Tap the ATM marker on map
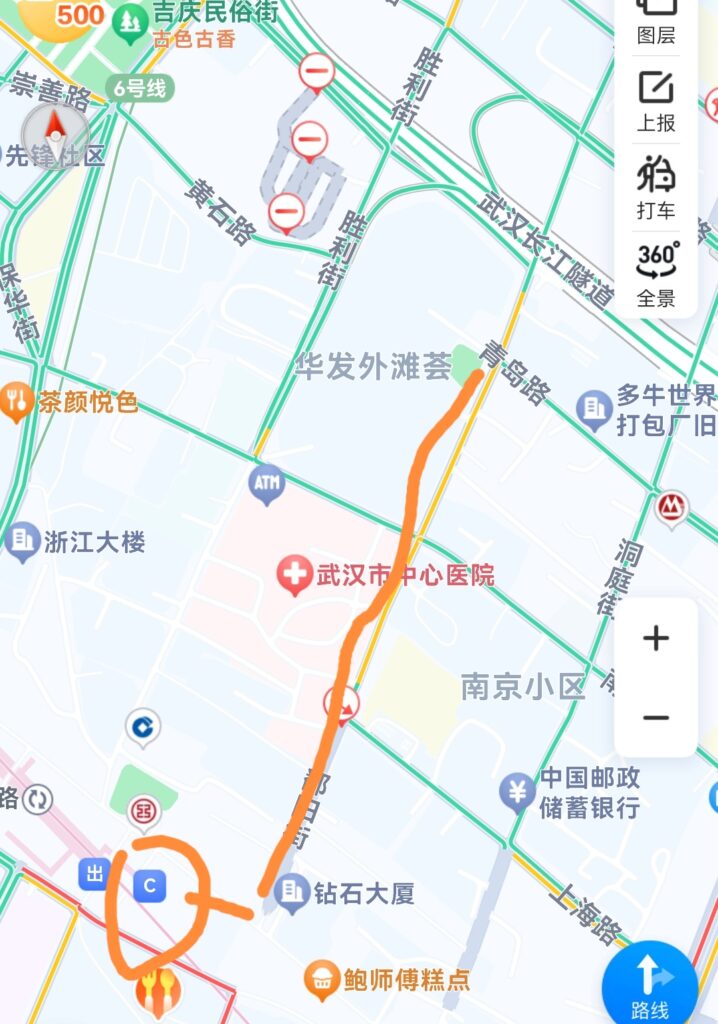The height and width of the screenshot is (1024, 718). point(266,486)
